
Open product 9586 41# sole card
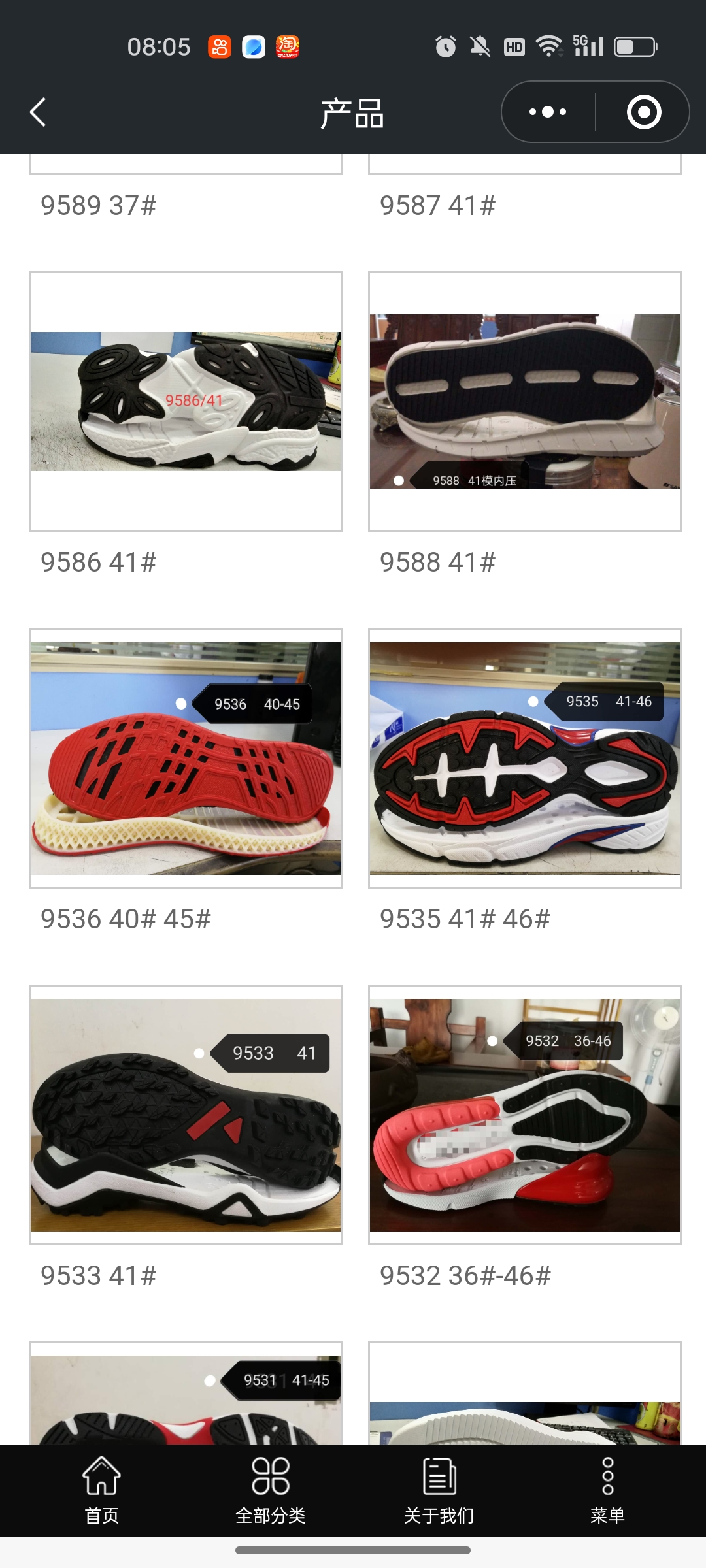[186, 401]
